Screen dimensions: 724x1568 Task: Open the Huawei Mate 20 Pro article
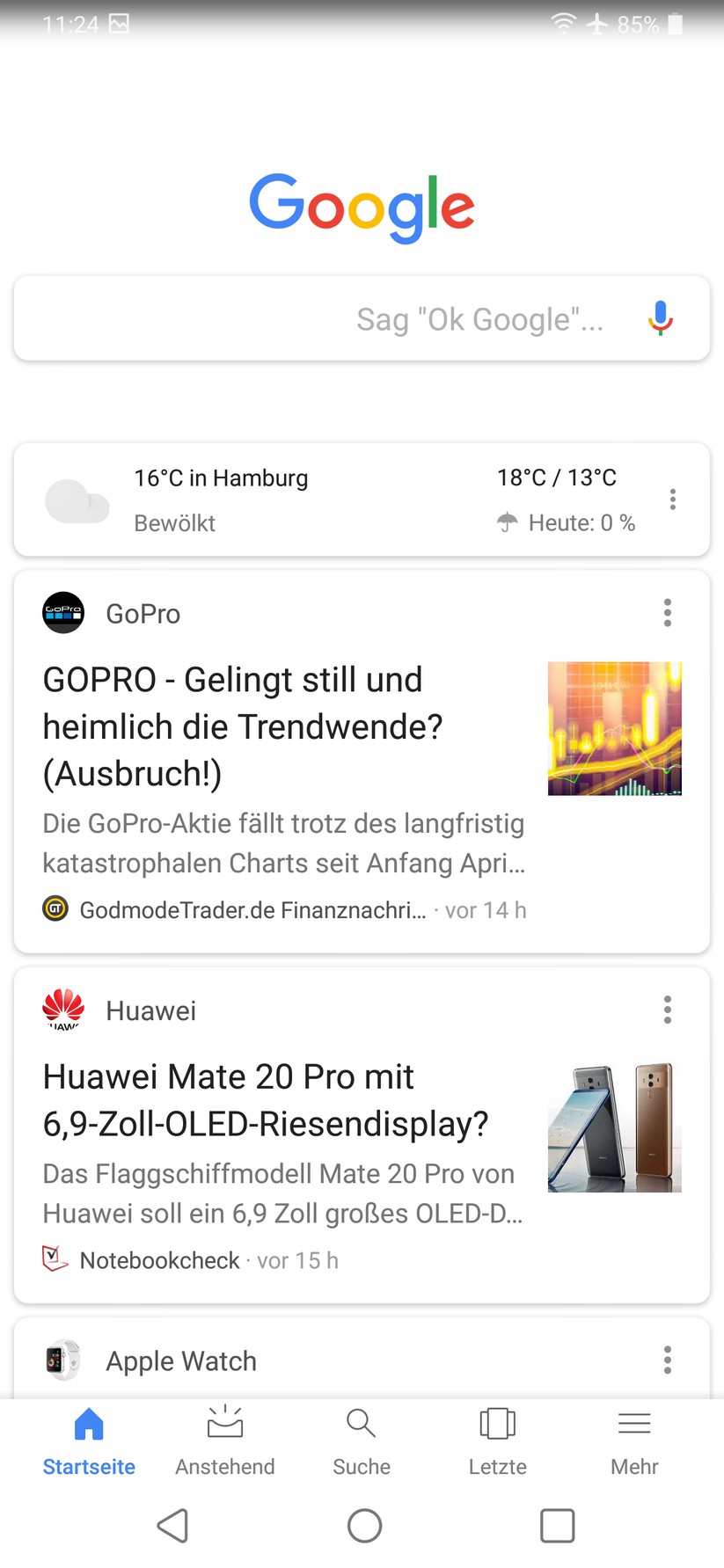pyautogui.click(x=264, y=1099)
